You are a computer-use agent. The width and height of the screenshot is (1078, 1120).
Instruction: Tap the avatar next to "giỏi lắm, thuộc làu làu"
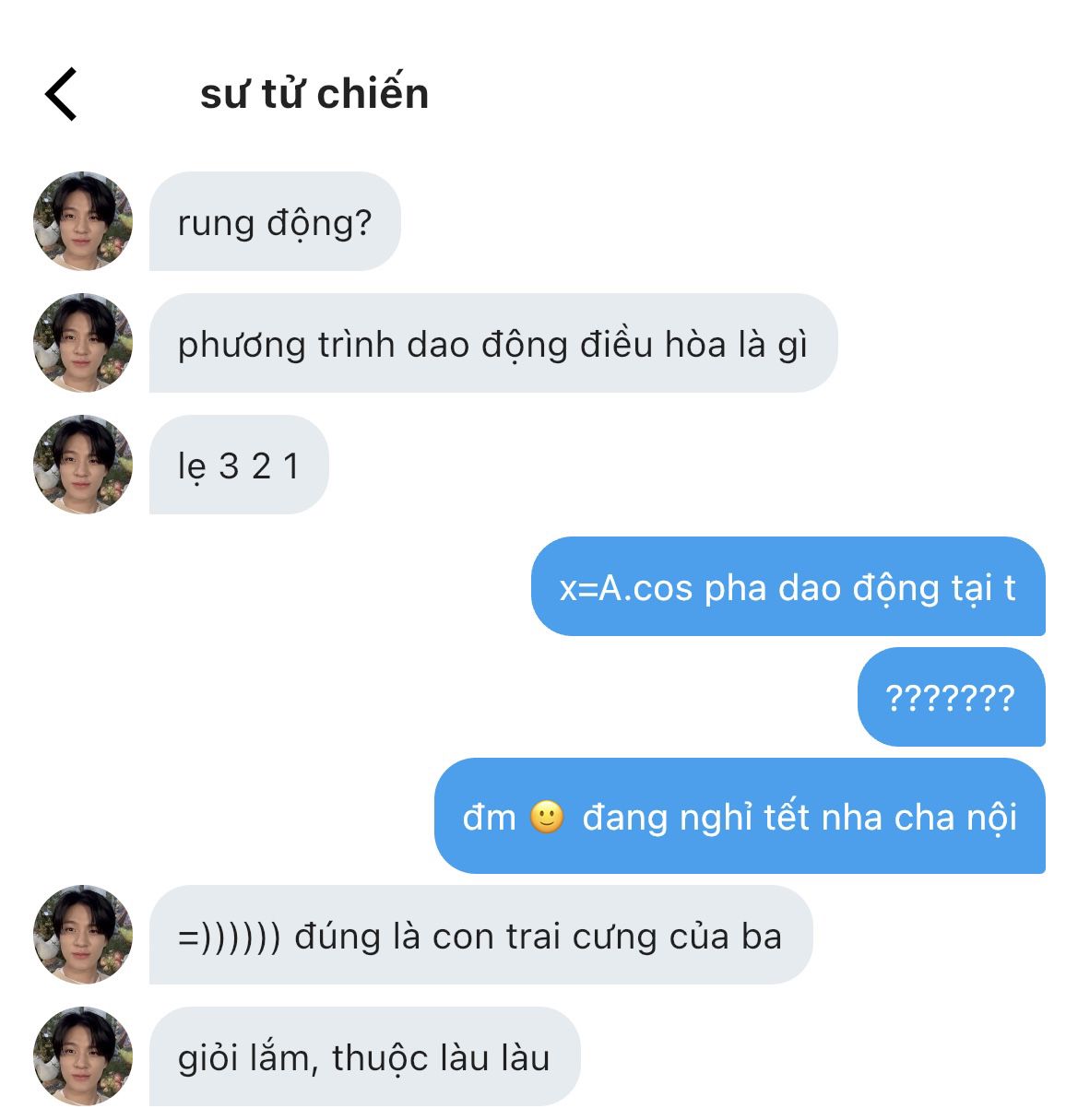tap(83, 1056)
